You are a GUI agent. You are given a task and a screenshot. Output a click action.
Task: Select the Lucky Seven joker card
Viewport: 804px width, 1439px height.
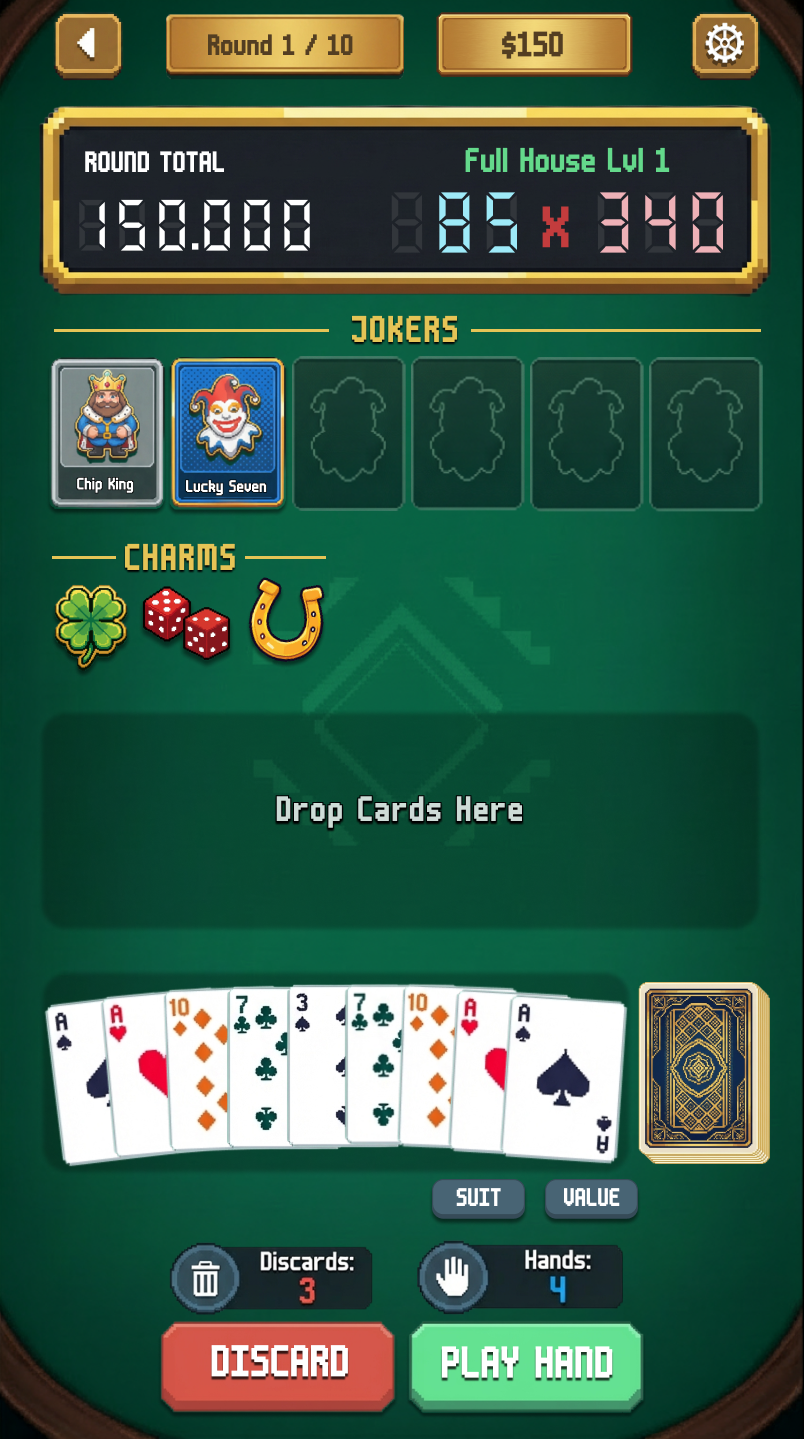[x=227, y=433]
